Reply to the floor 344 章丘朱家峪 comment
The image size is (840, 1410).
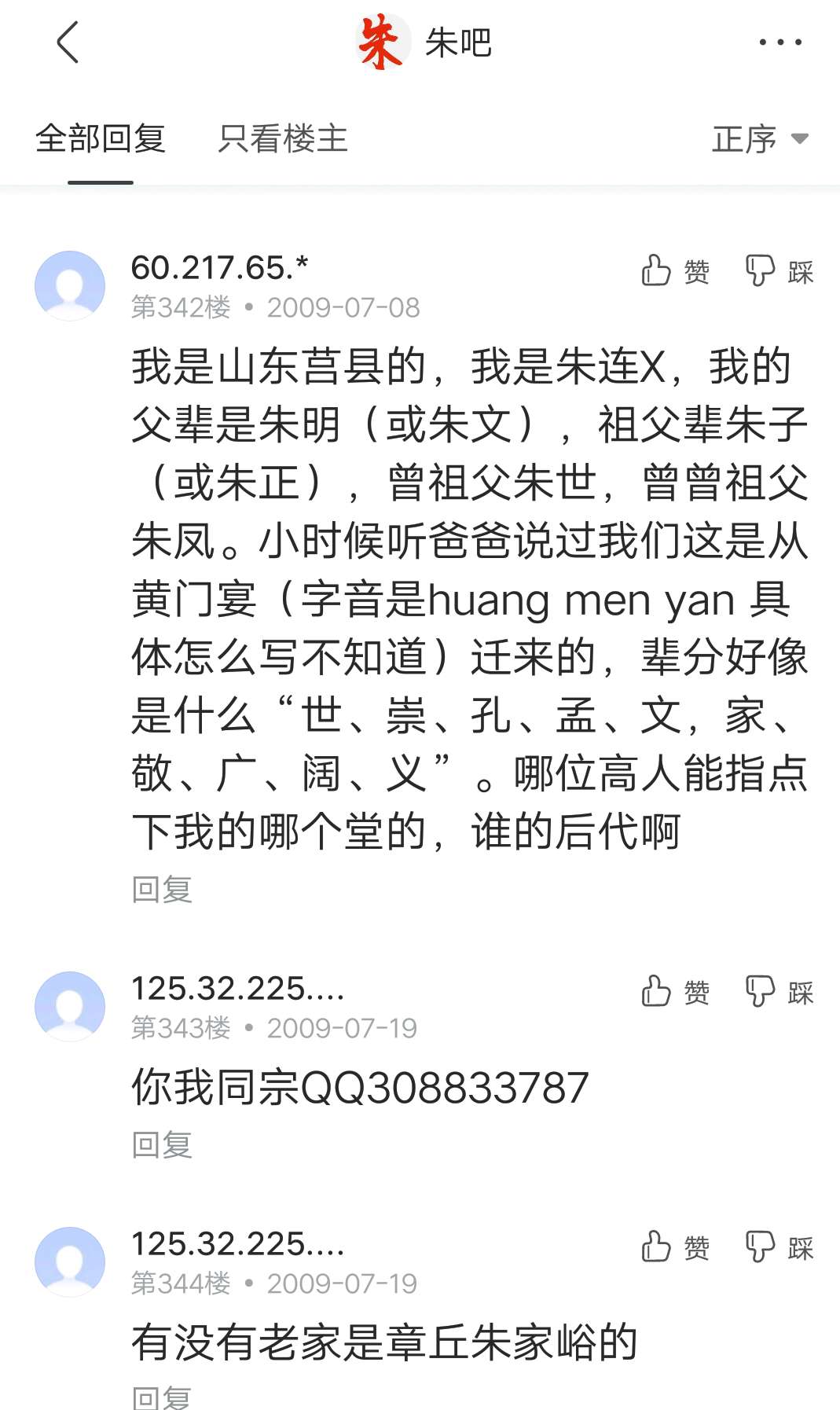pos(162,1397)
